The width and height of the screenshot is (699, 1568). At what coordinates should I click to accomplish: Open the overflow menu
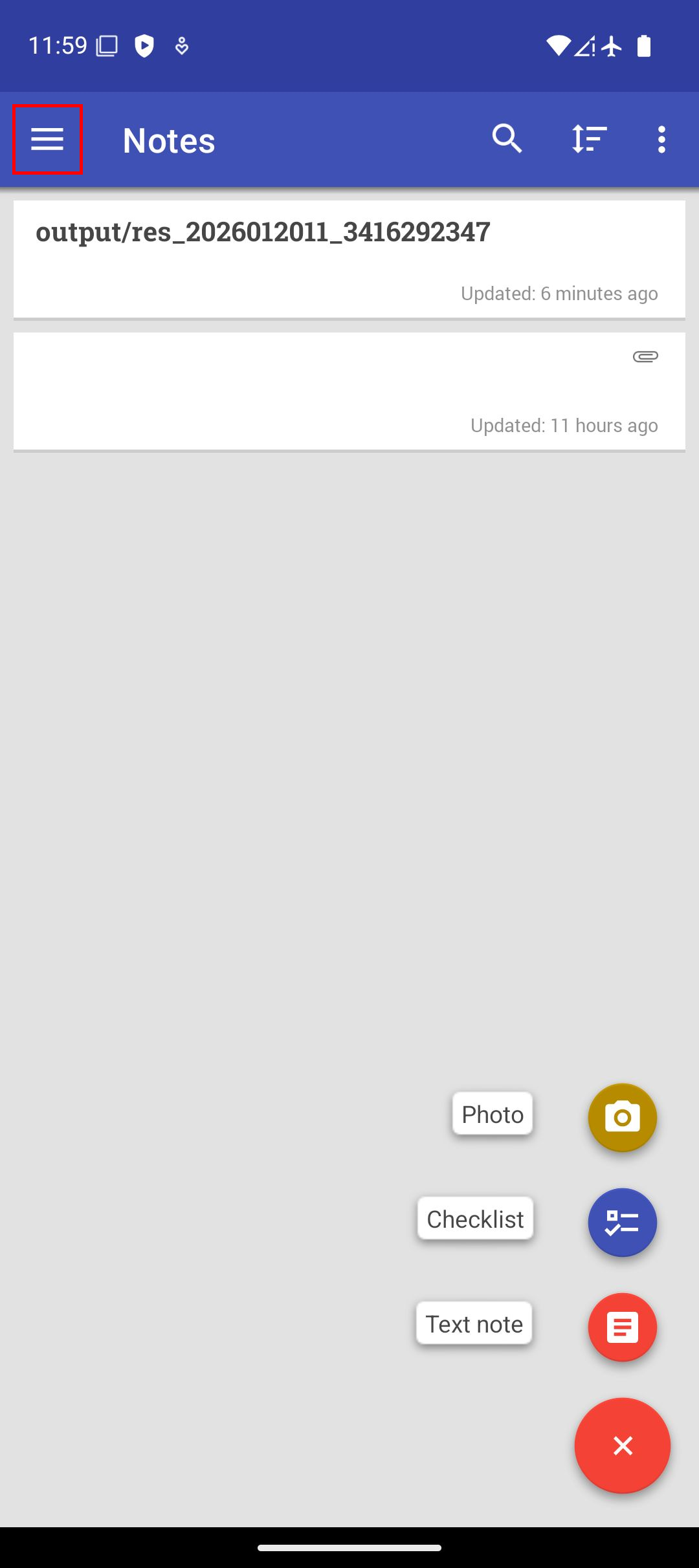click(x=661, y=139)
